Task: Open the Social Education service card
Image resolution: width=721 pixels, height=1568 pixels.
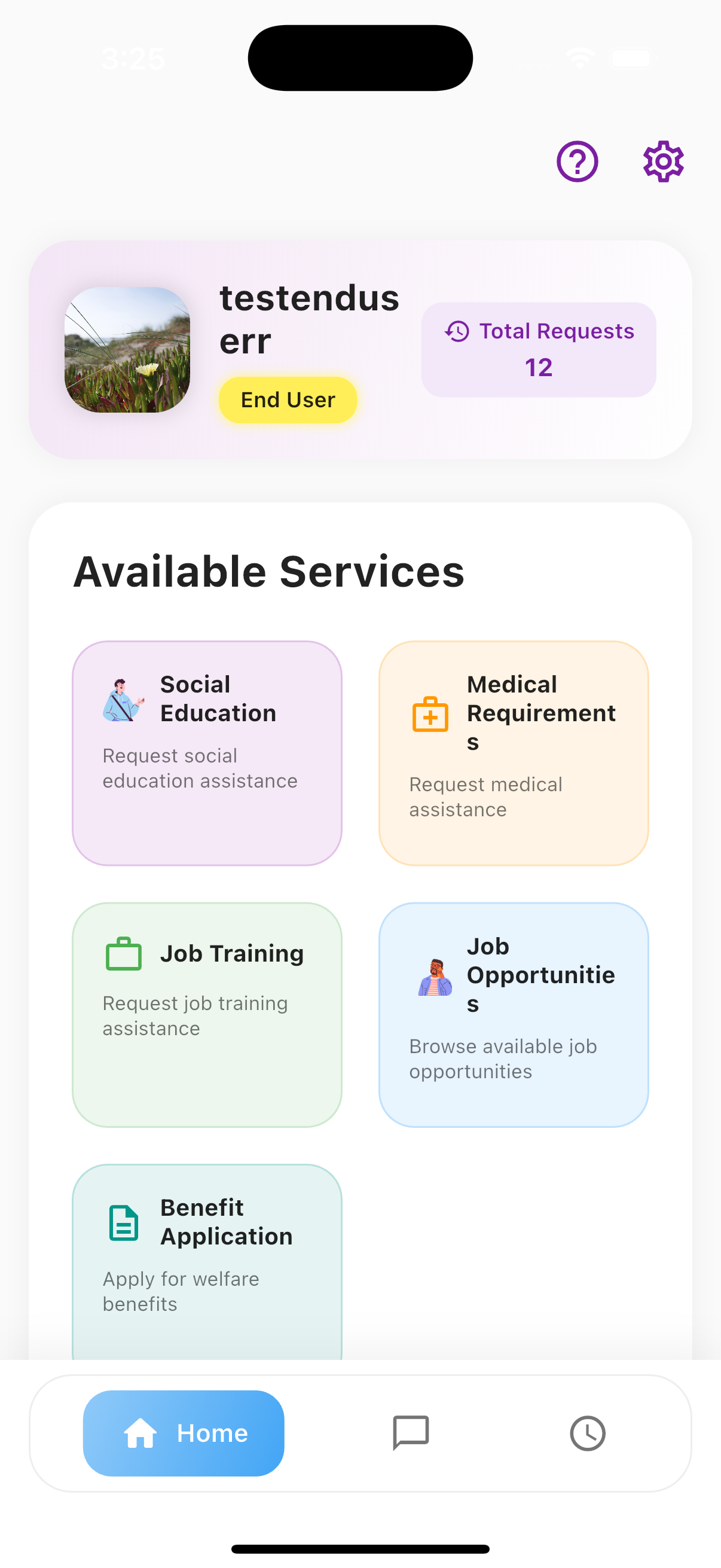Action: (207, 752)
